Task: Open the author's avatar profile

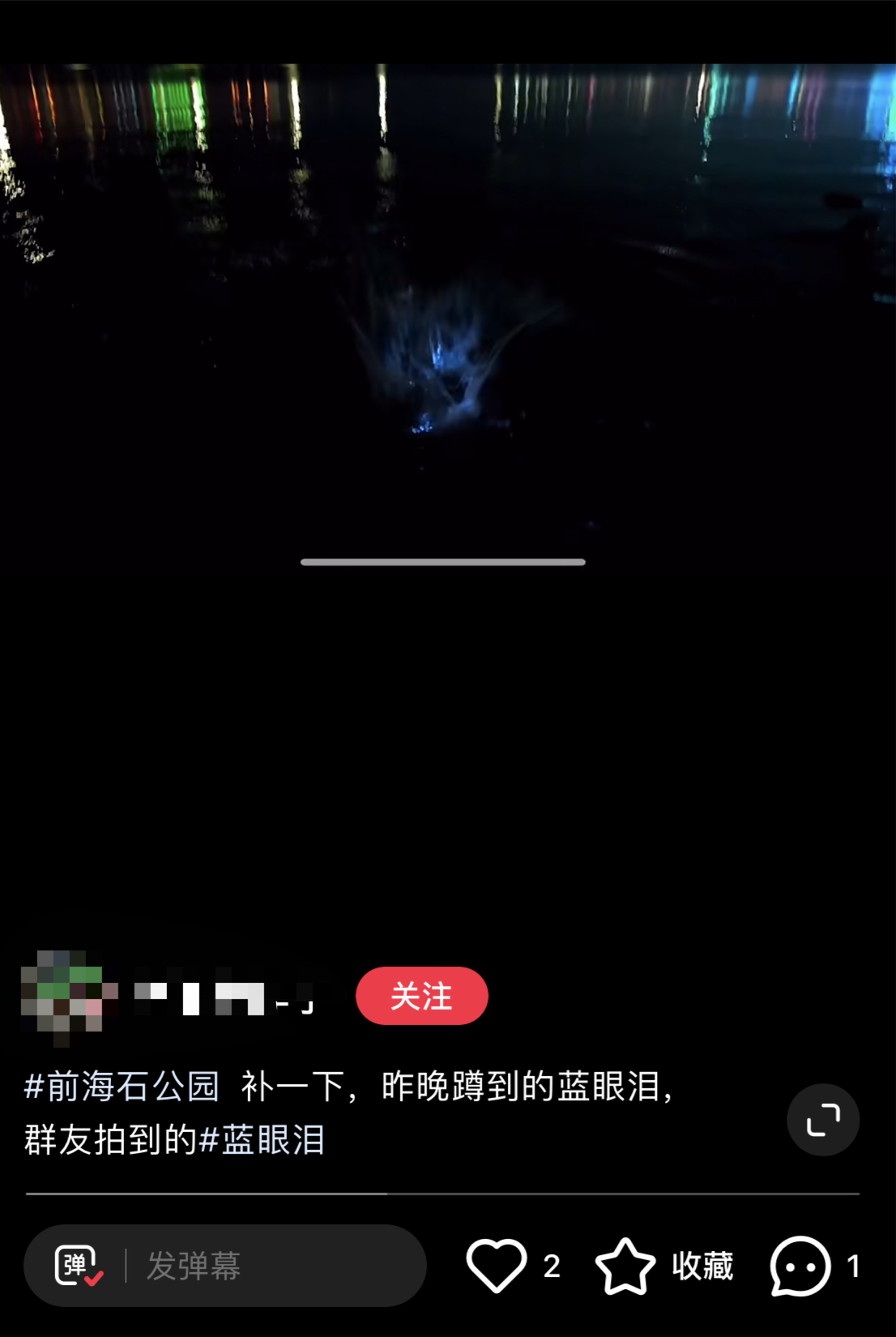Action: (x=70, y=998)
